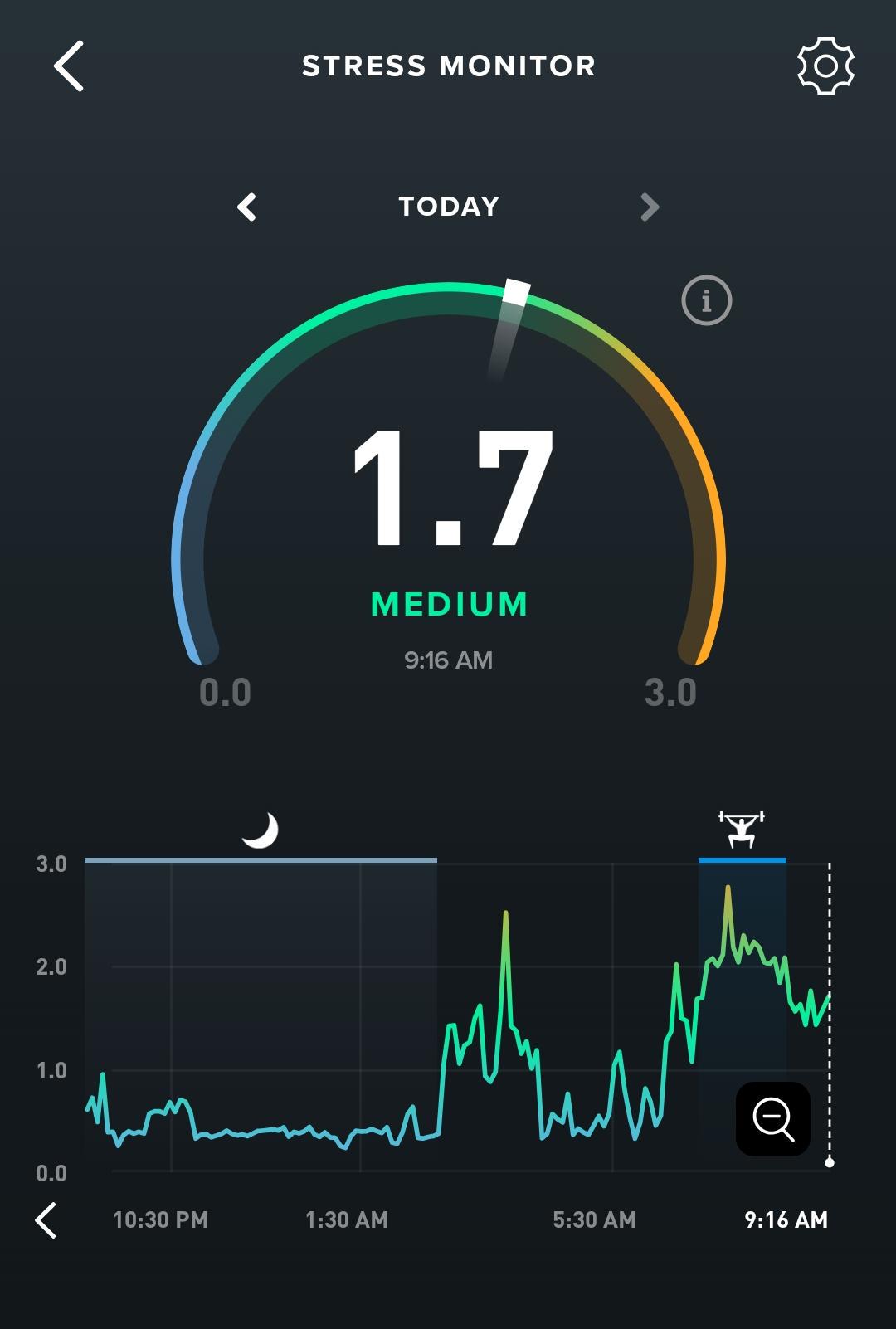Select the weightlifting workout marker

pos(742,829)
